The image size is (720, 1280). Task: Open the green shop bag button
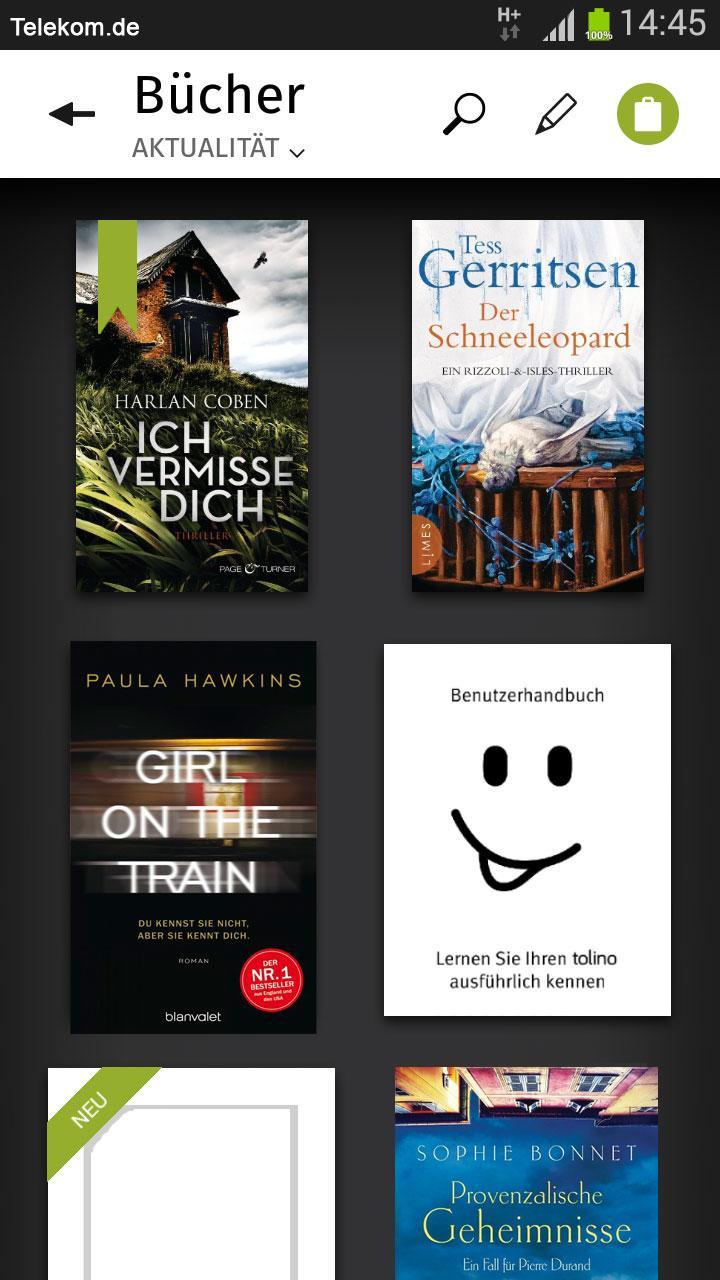(647, 114)
